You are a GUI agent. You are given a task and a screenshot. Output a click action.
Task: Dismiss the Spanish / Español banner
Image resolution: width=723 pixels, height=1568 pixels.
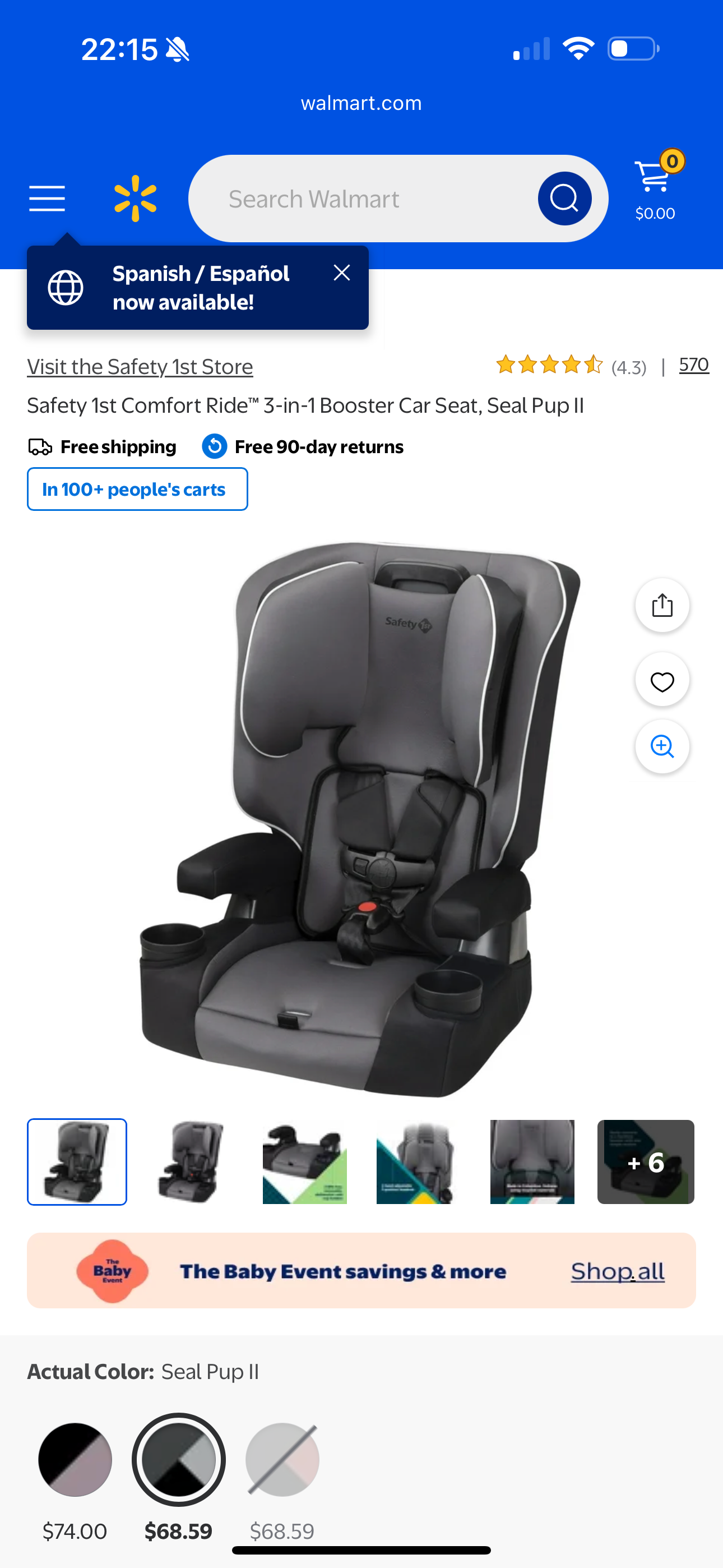342,272
